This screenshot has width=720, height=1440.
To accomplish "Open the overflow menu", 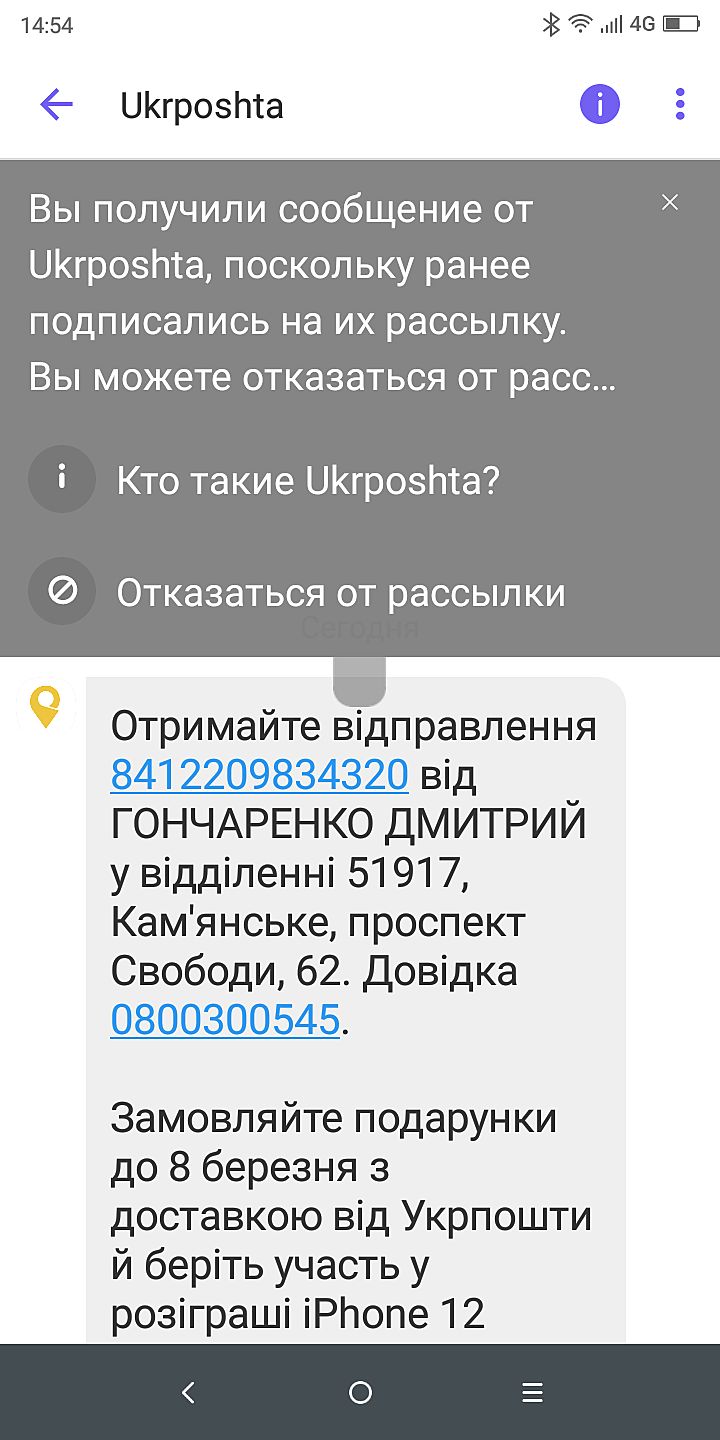I will [680, 104].
